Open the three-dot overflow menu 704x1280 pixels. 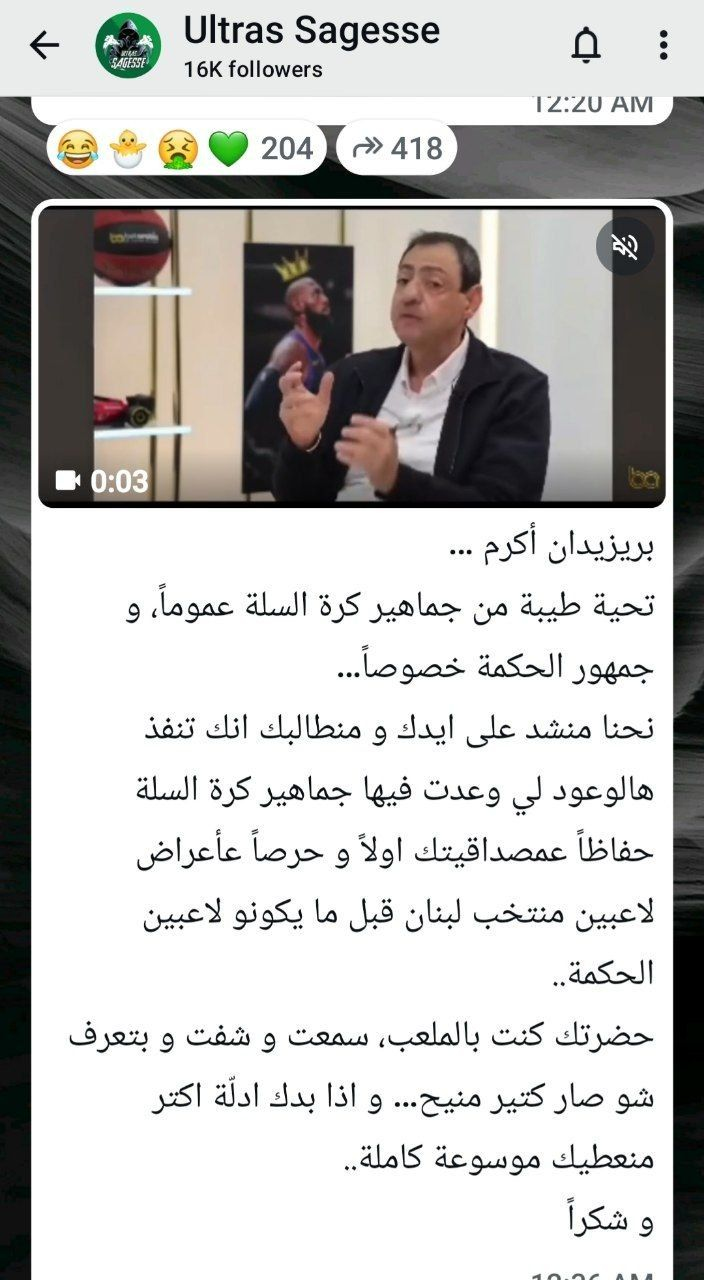coord(663,45)
